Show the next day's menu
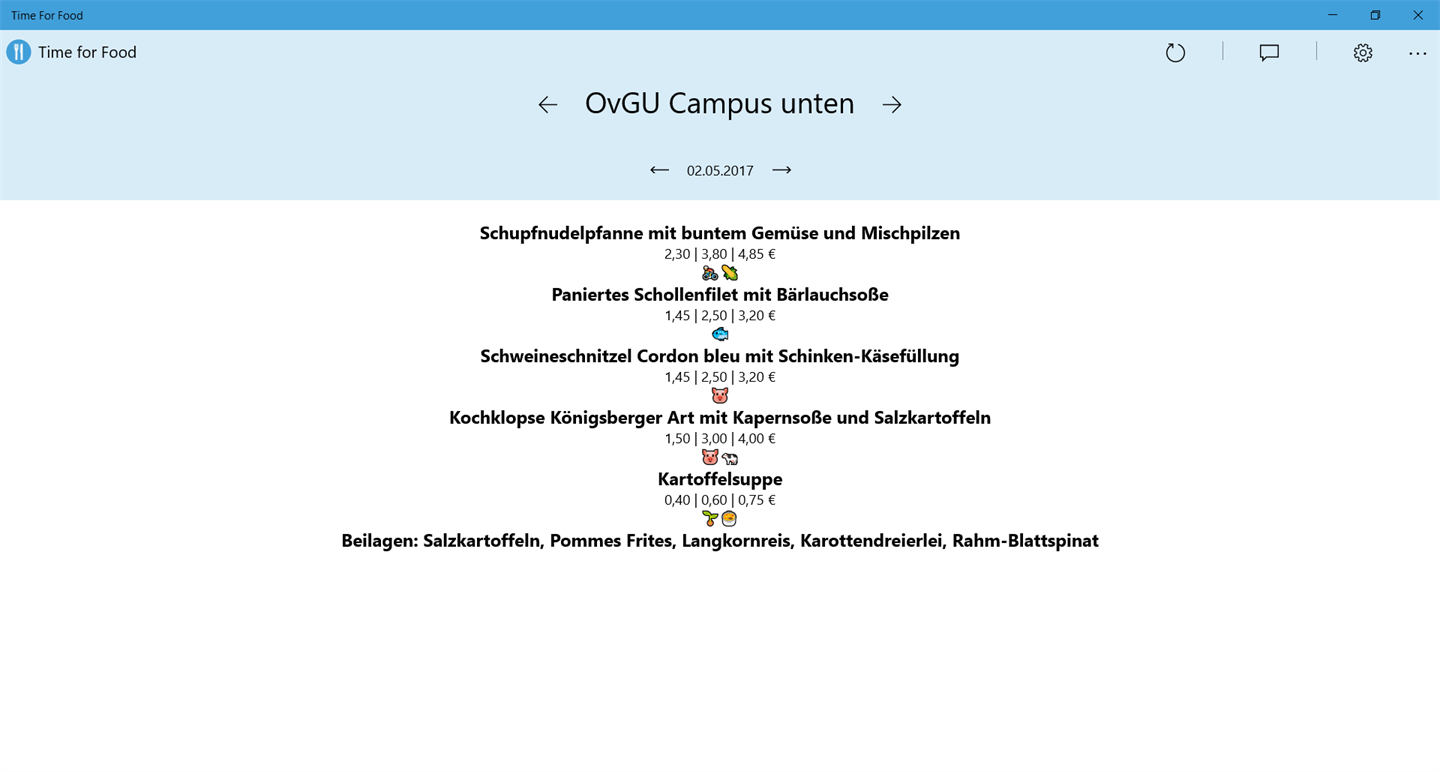 pos(782,170)
